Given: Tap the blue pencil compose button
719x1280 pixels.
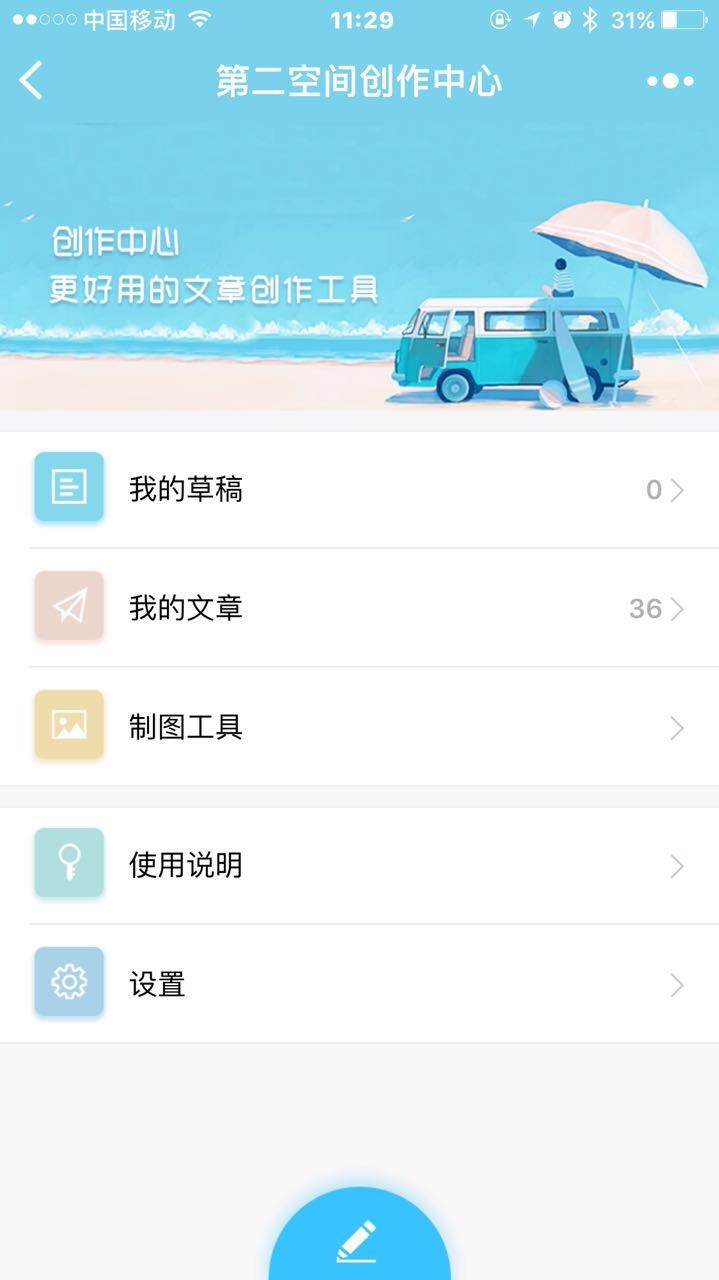Looking at the screenshot, I should pyautogui.click(x=359, y=1238).
